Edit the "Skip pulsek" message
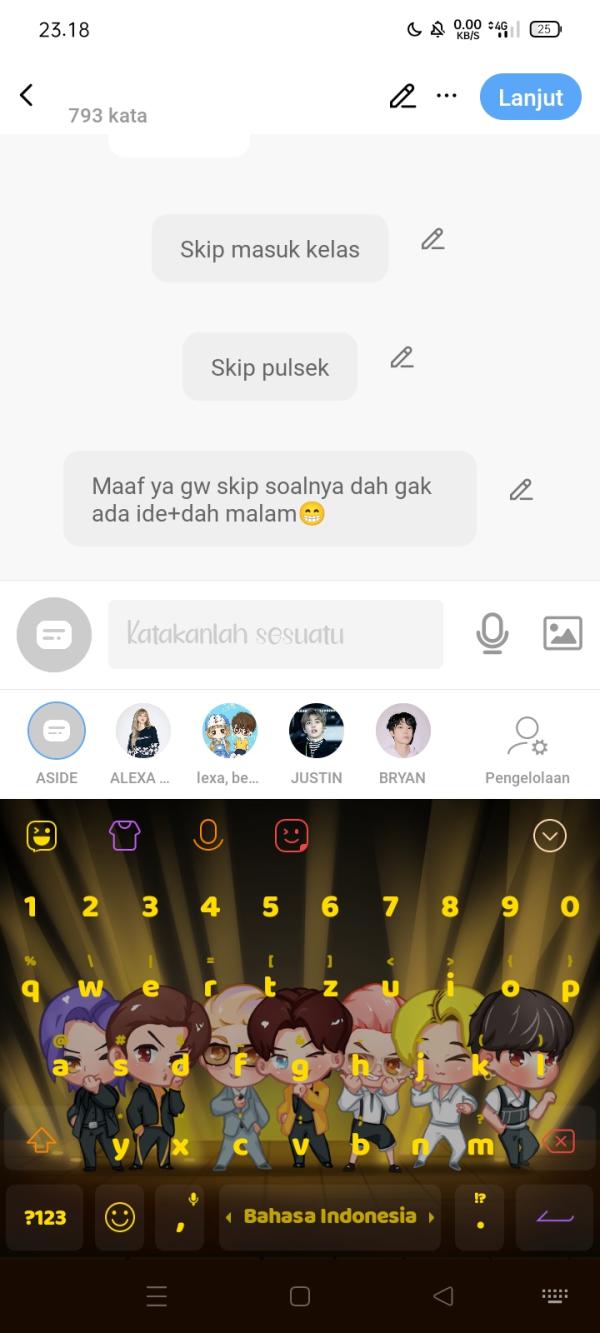 pyautogui.click(x=402, y=358)
